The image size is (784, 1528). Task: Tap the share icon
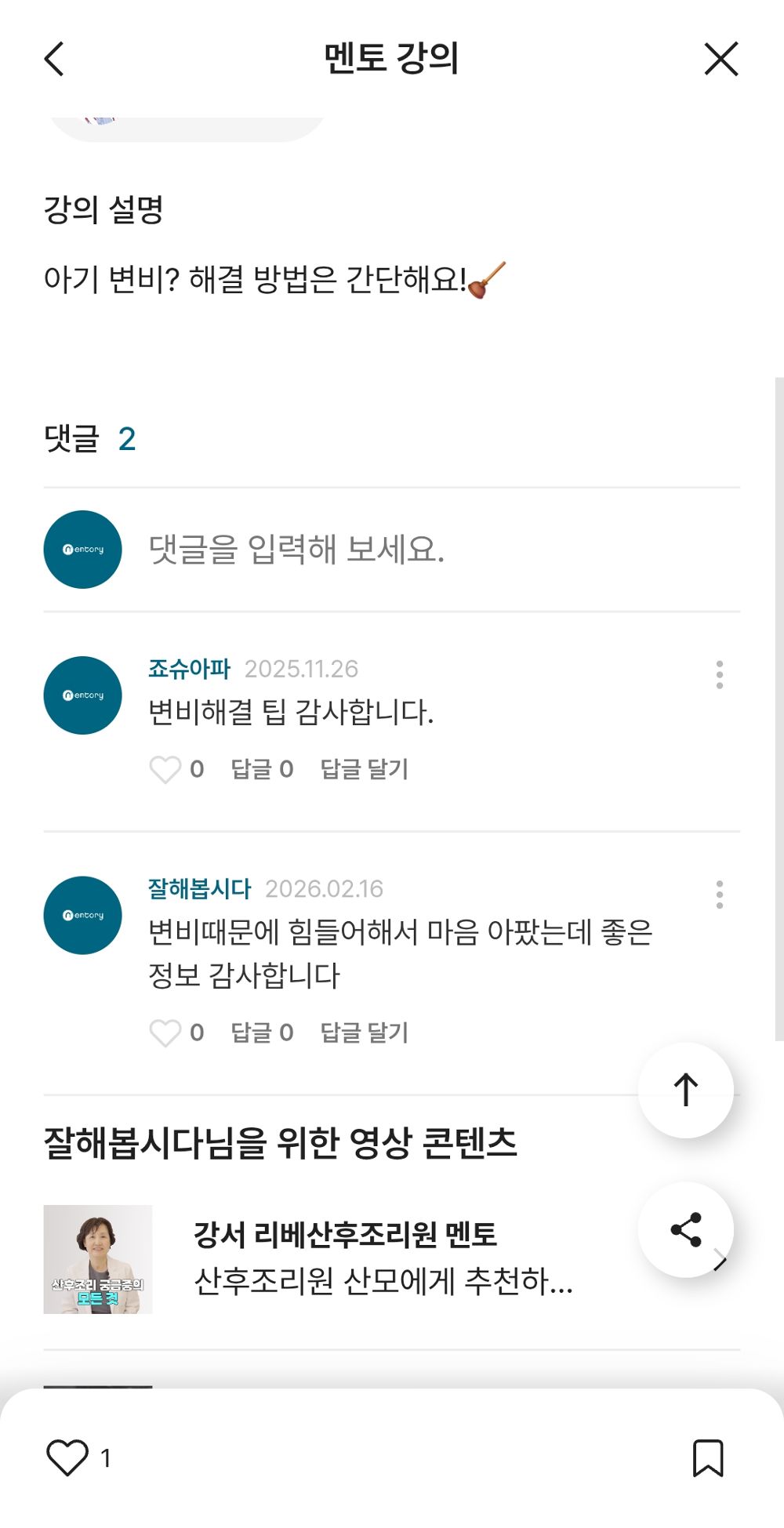tap(685, 1229)
